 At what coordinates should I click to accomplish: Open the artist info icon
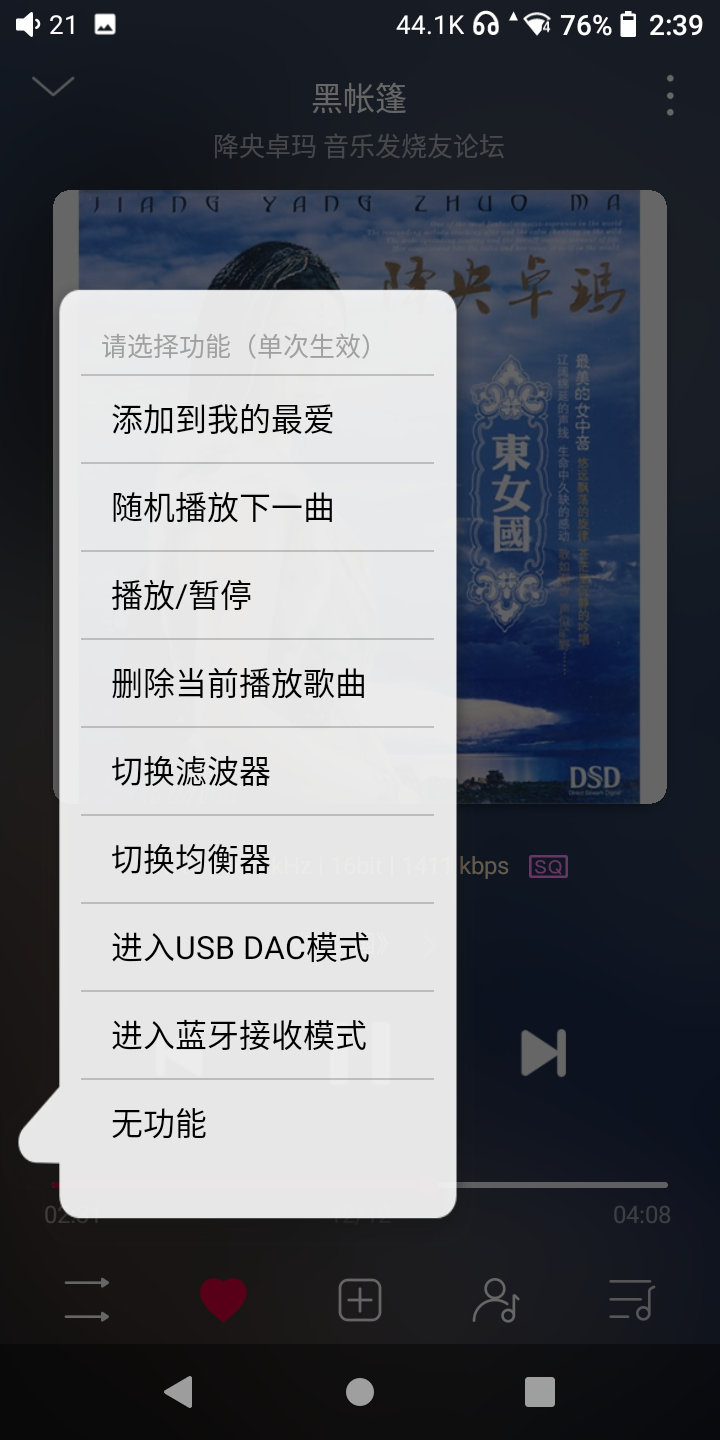coord(495,1301)
